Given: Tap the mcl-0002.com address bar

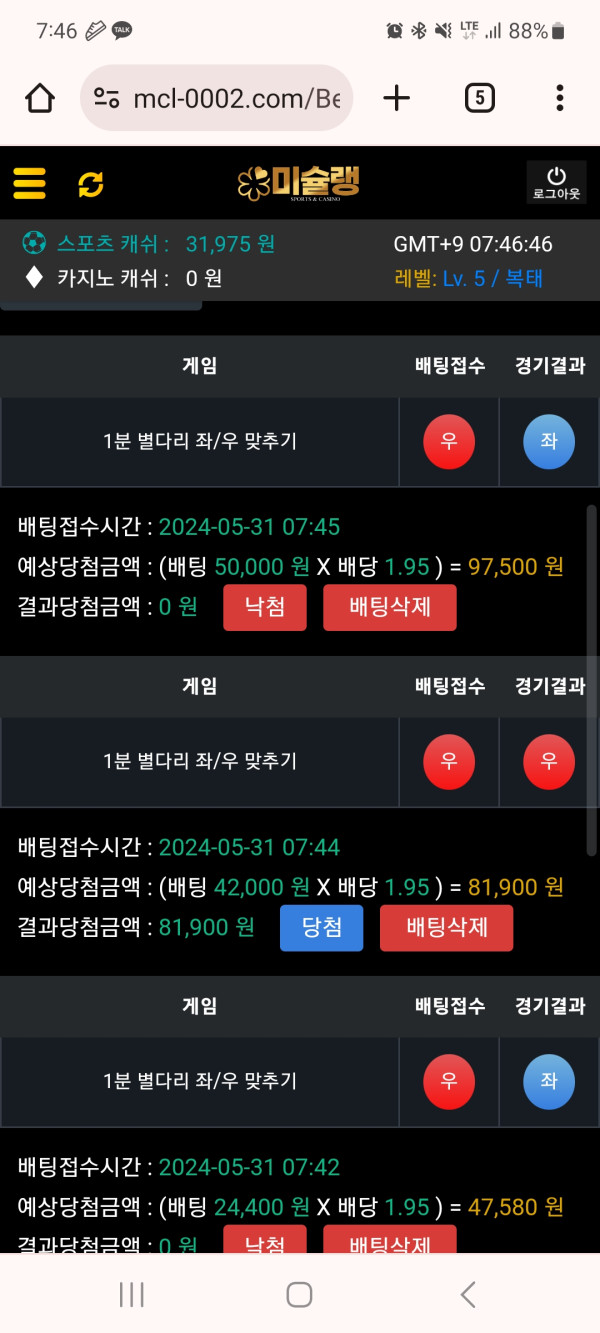Looking at the screenshot, I should [x=217, y=98].
